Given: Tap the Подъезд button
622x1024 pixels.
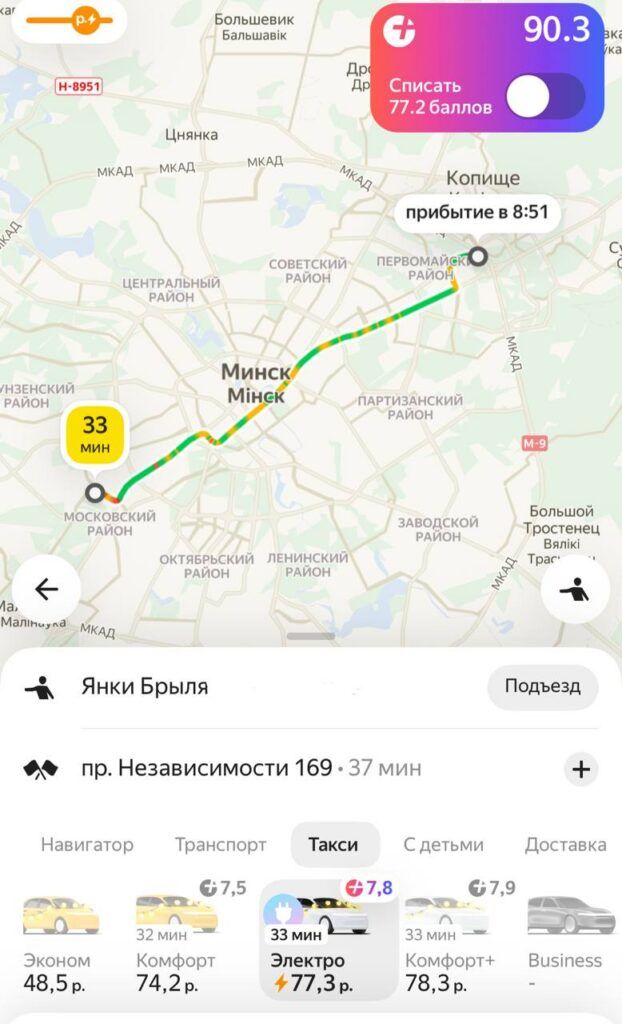Looking at the screenshot, I should (542, 687).
